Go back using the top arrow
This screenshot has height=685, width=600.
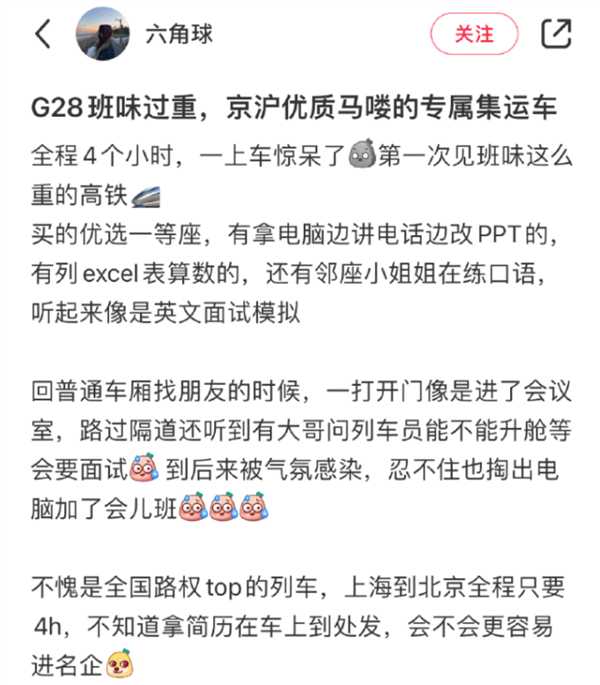pos(42,34)
